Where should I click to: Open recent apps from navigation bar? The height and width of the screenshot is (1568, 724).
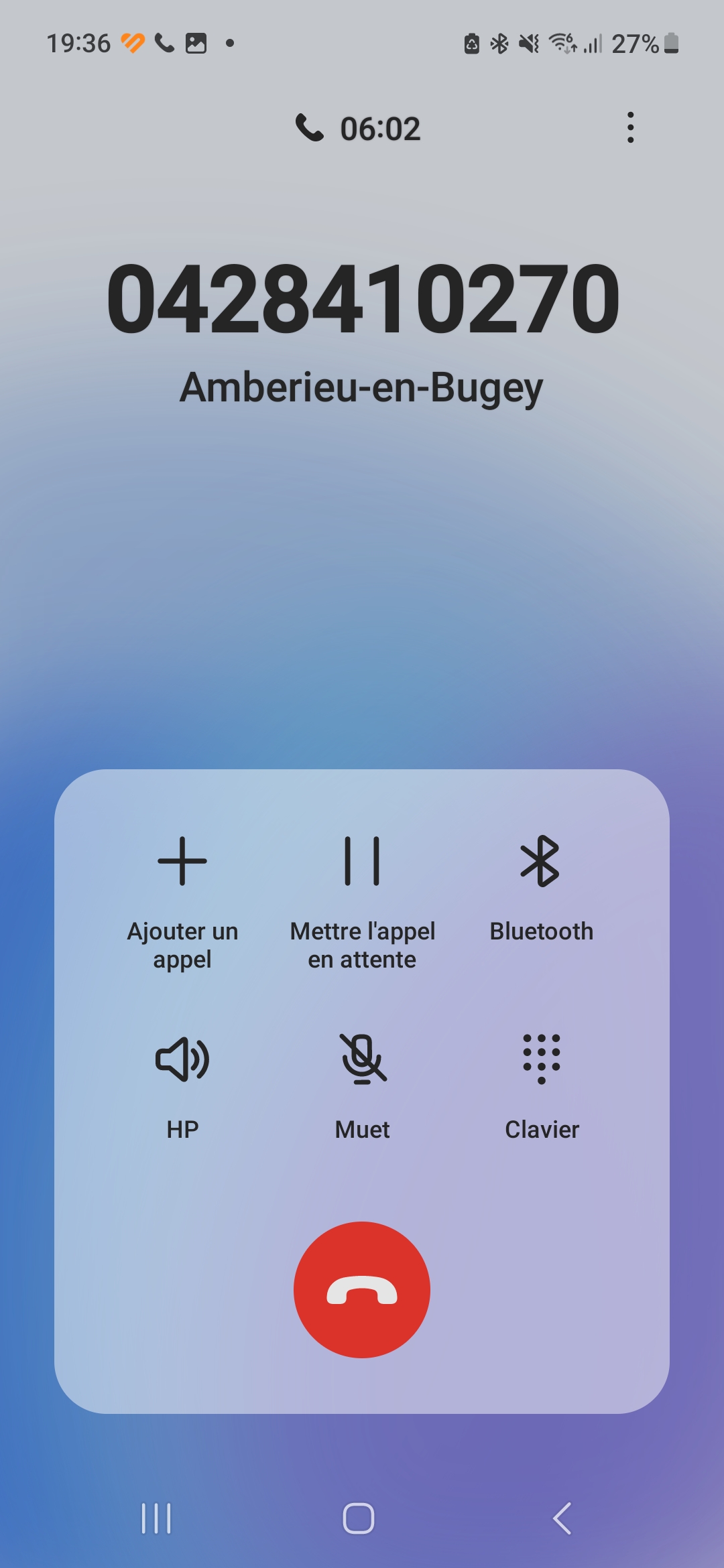point(156,1518)
